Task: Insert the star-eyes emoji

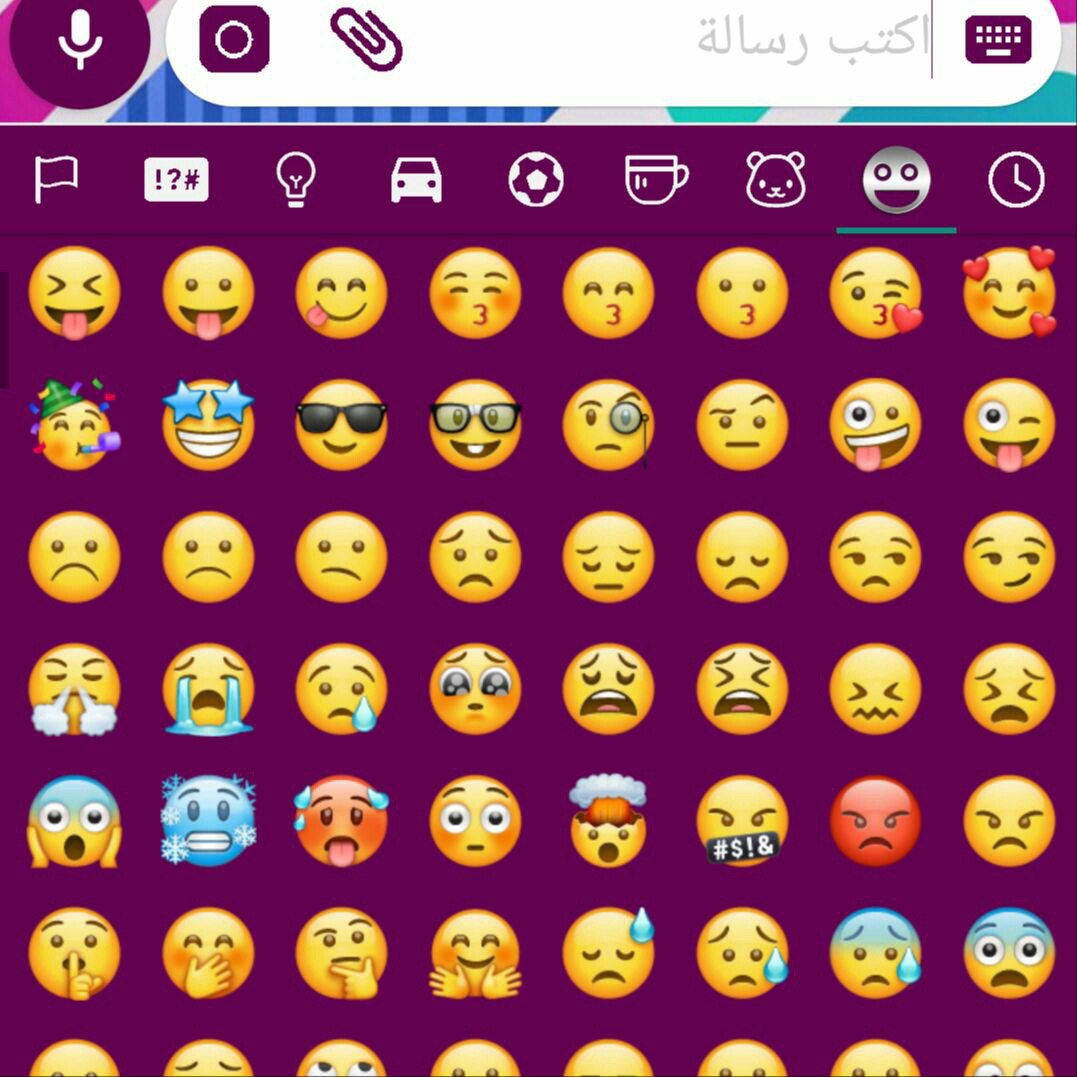Action: click(x=208, y=425)
